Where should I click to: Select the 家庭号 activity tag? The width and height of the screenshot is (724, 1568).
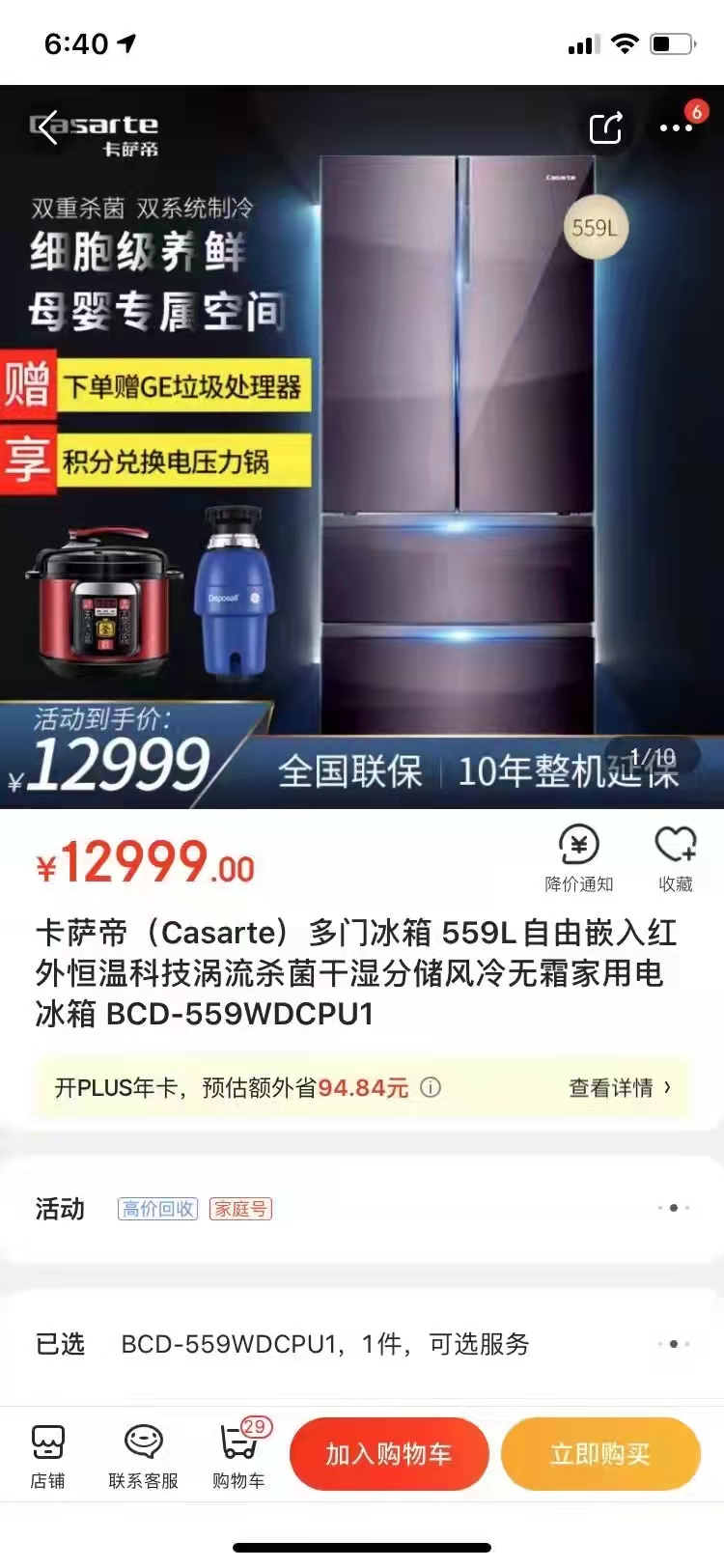(240, 1209)
